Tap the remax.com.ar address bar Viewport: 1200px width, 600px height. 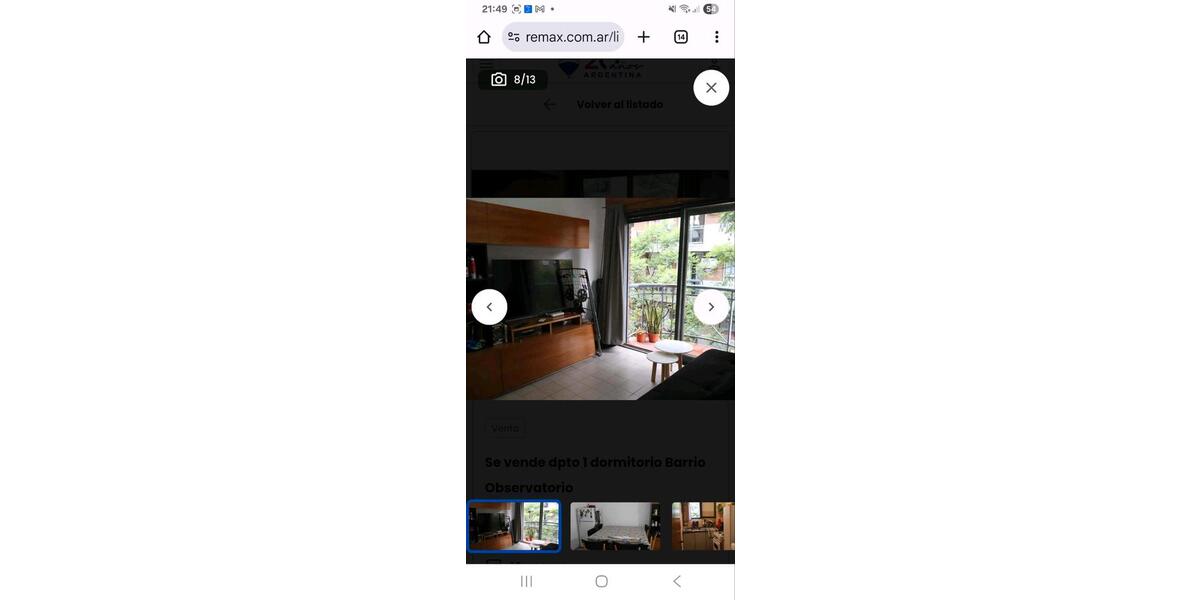563,37
